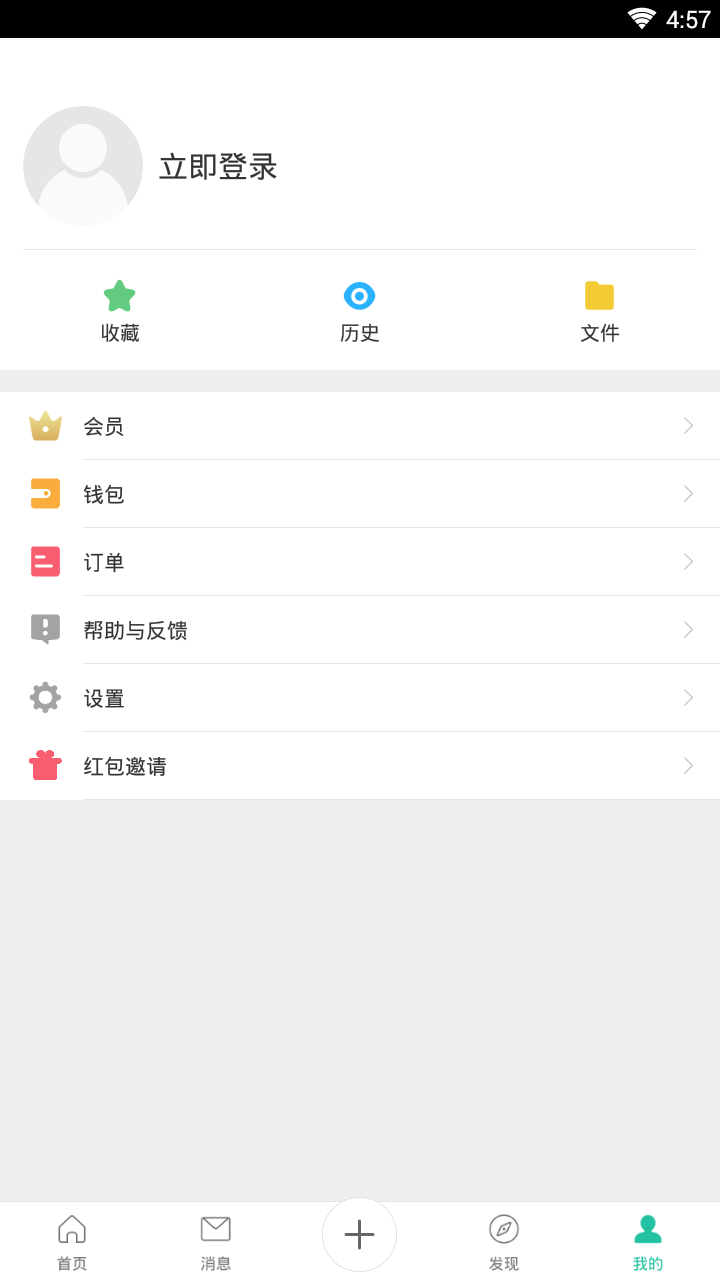Switch to the 发现 discover tab
The image size is (720, 1280).
point(504,1242)
